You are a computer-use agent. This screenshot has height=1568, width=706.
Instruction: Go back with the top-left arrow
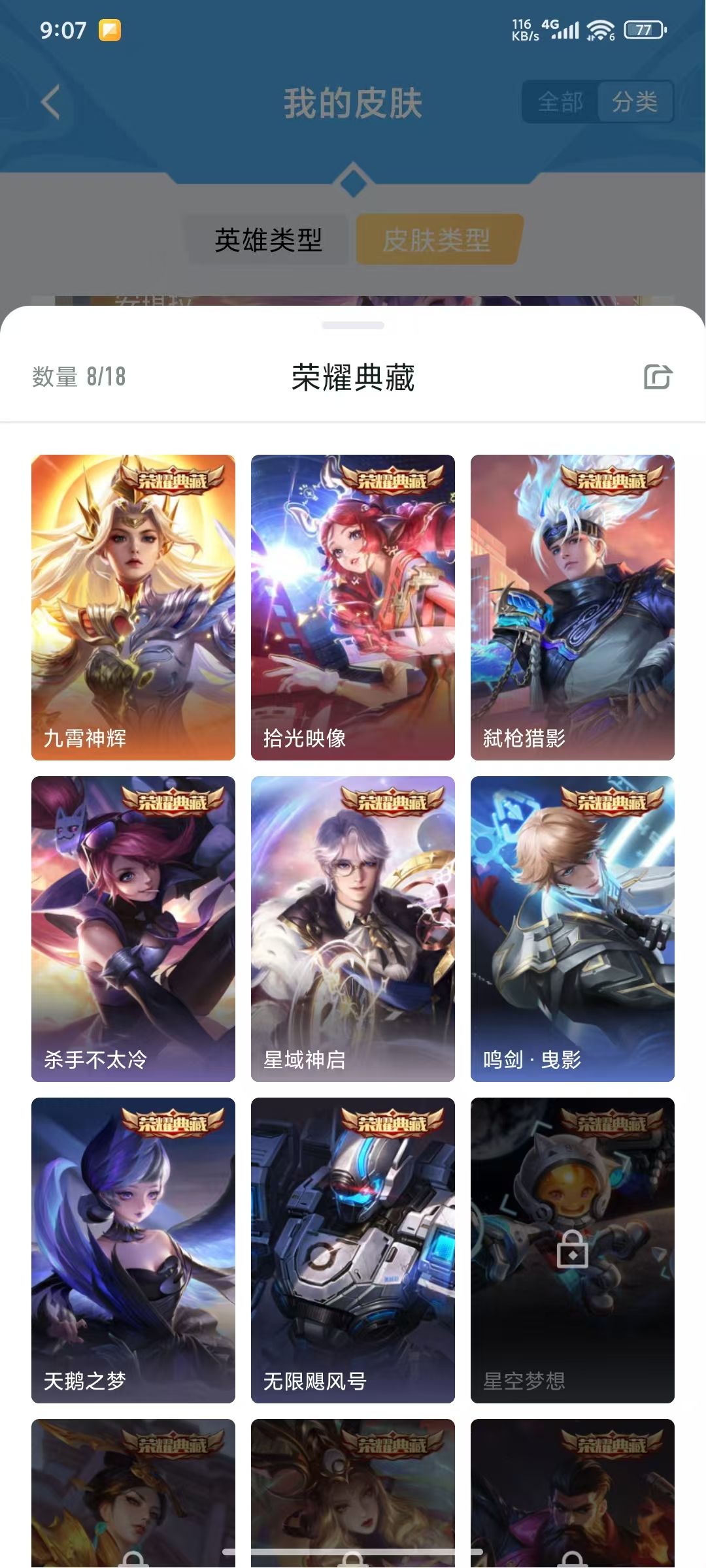pos(50,103)
